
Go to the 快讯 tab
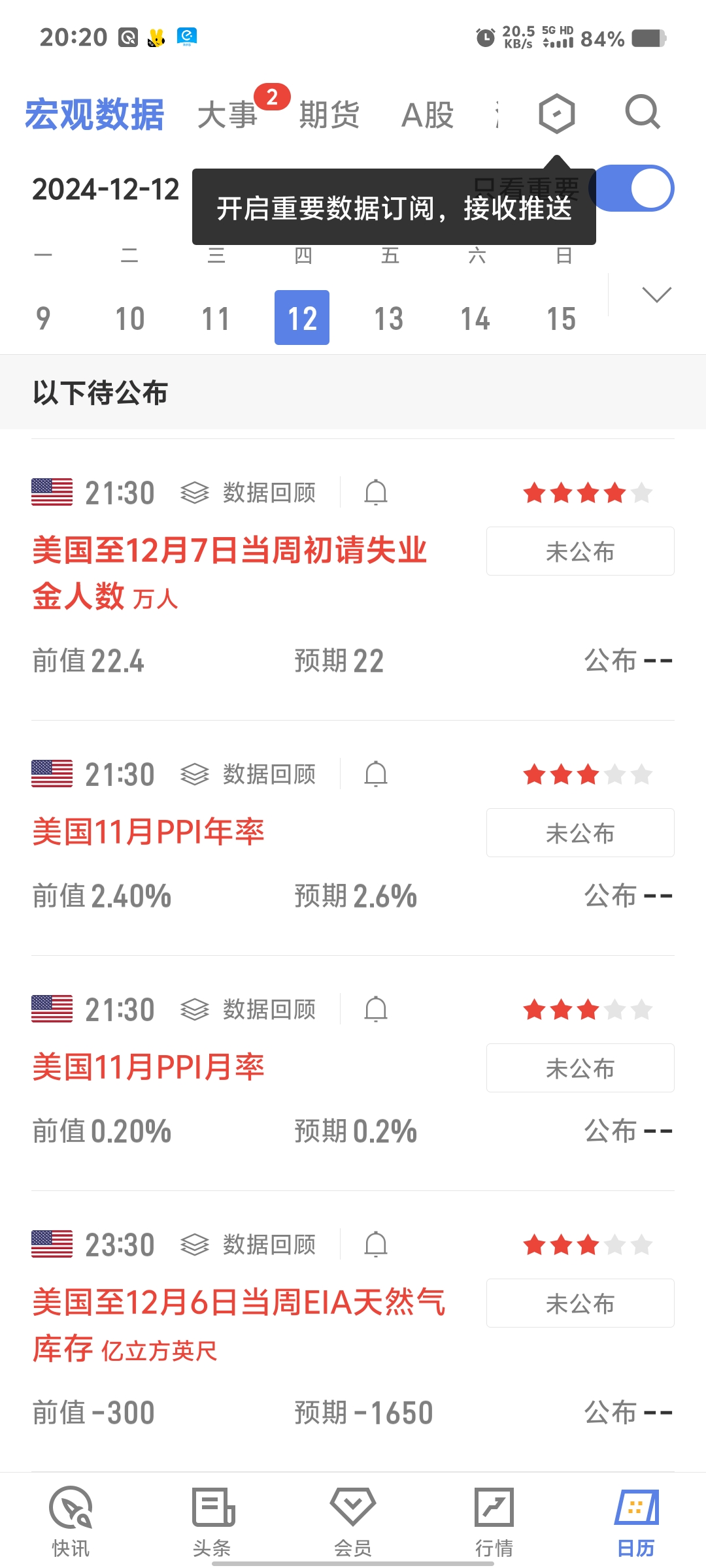(x=71, y=1520)
